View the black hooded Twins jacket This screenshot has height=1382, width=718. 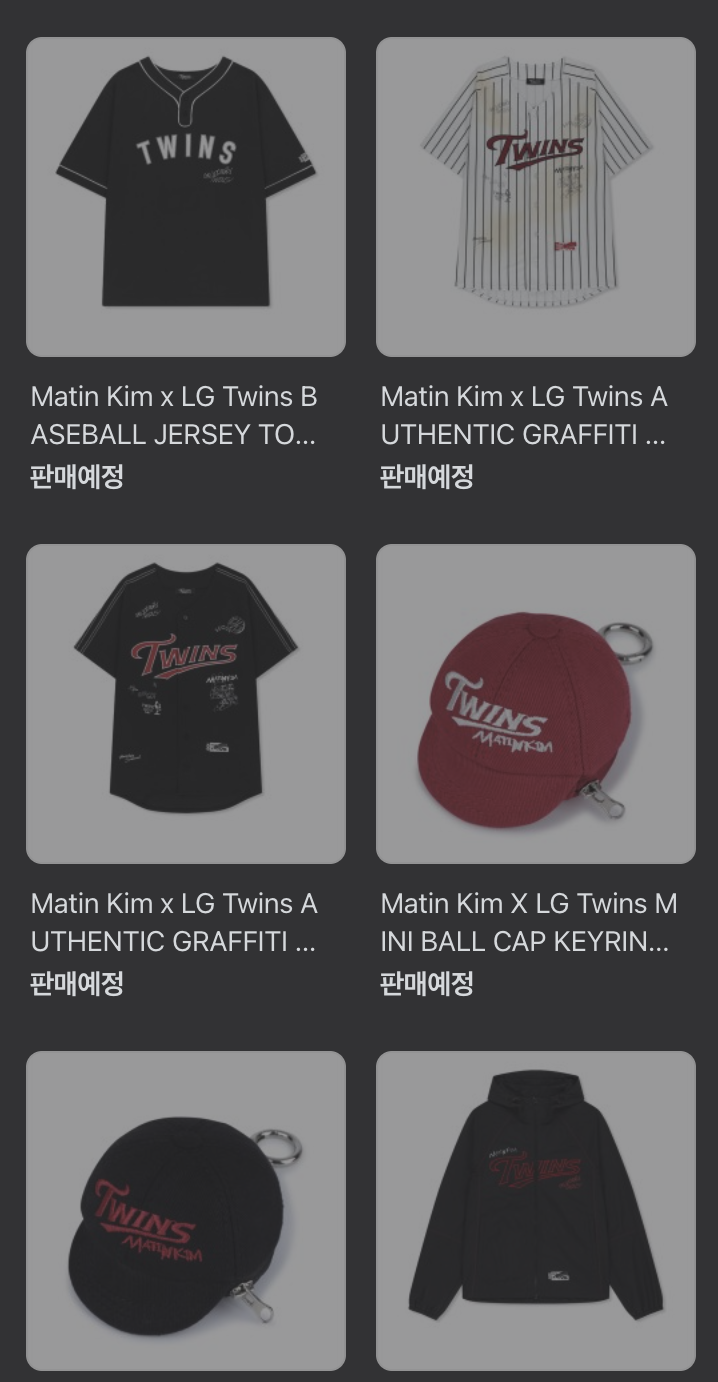point(536,1211)
